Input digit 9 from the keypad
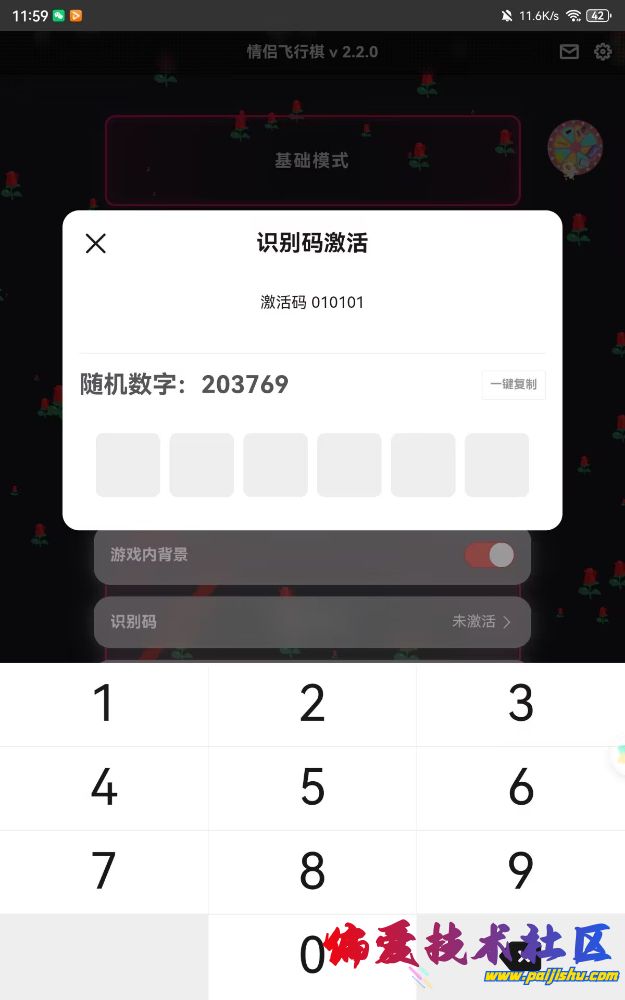Image resolution: width=625 pixels, height=1000 pixels. 520,871
